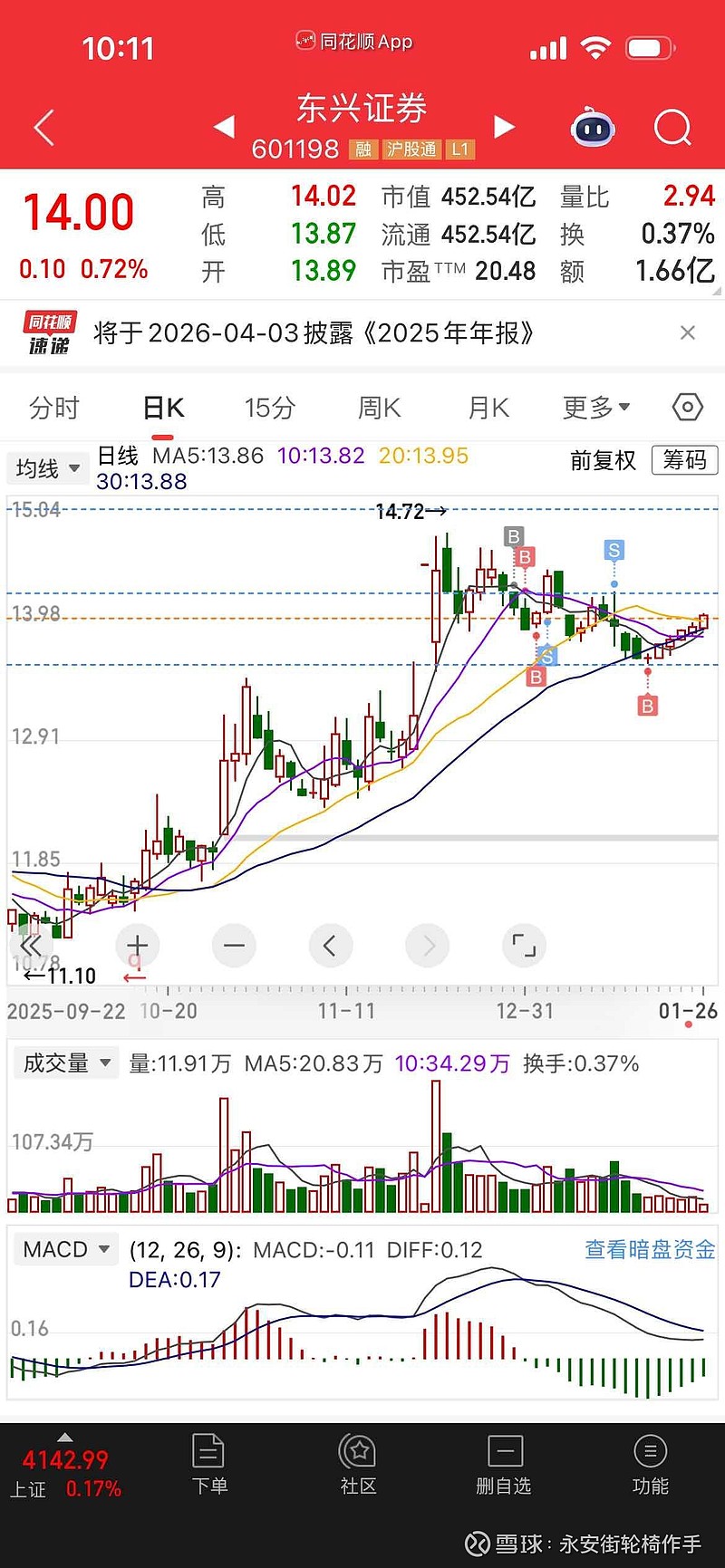Tap the chart settings gear icon
Image resolution: width=725 pixels, height=1568 pixels.
(x=686, y=408)
